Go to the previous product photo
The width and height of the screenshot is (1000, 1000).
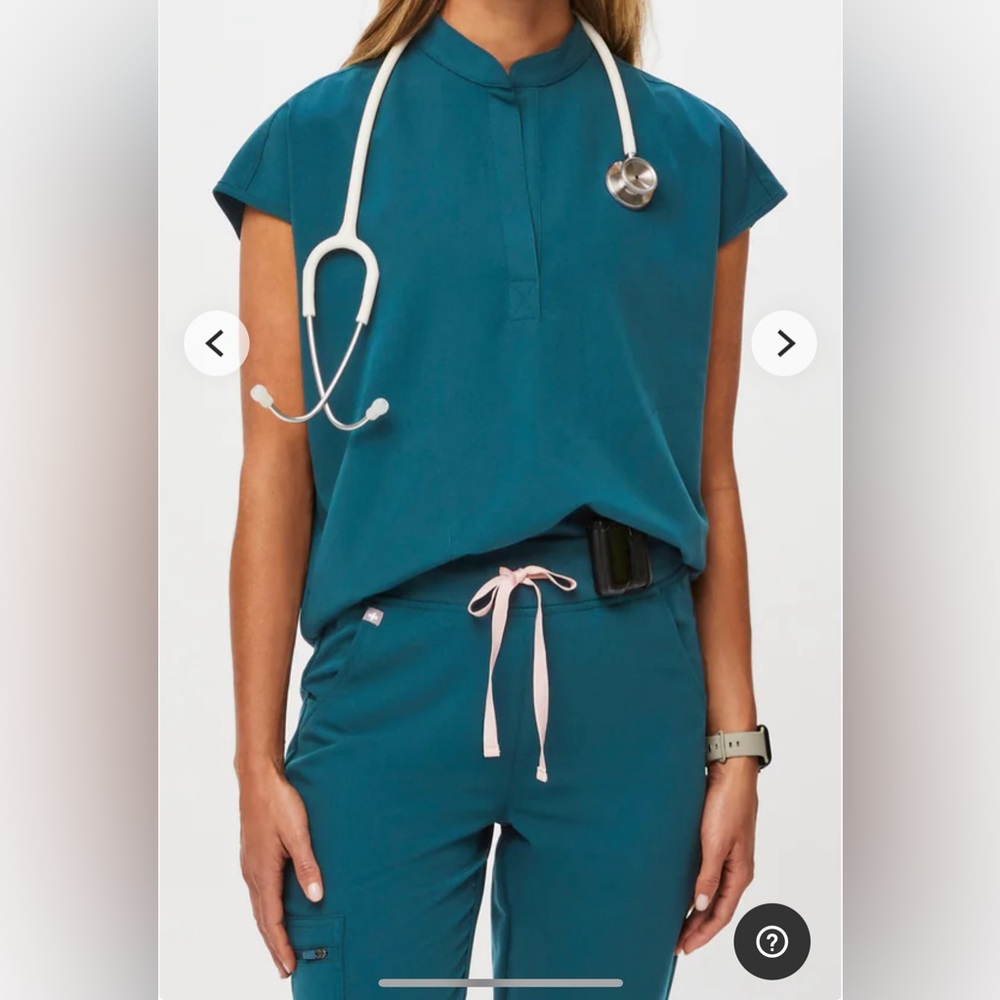(x=216, y=344)
